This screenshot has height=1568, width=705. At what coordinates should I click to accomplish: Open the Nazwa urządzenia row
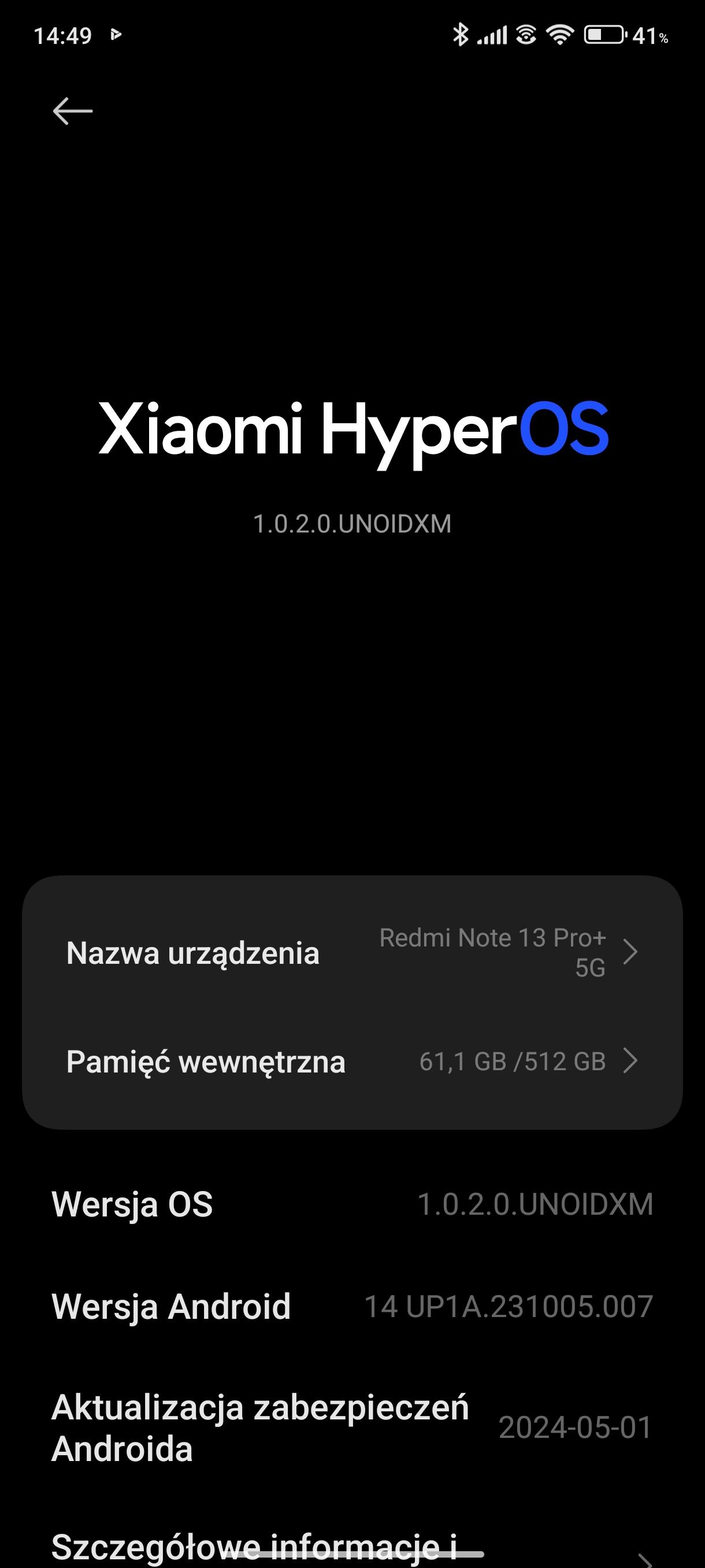pyautogui.click(x=352, y=953)
